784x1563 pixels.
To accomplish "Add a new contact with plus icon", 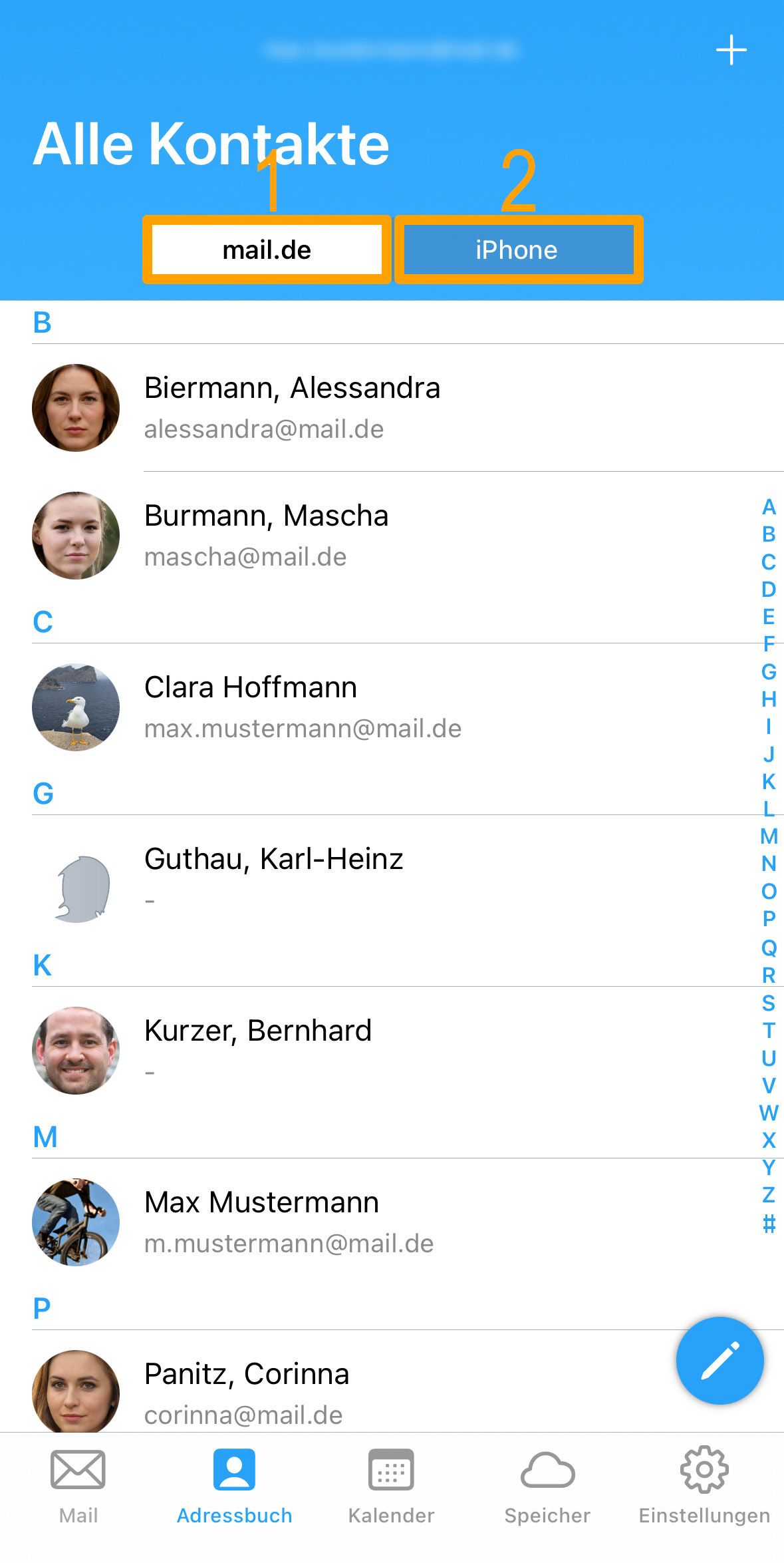I will (731, 51).
